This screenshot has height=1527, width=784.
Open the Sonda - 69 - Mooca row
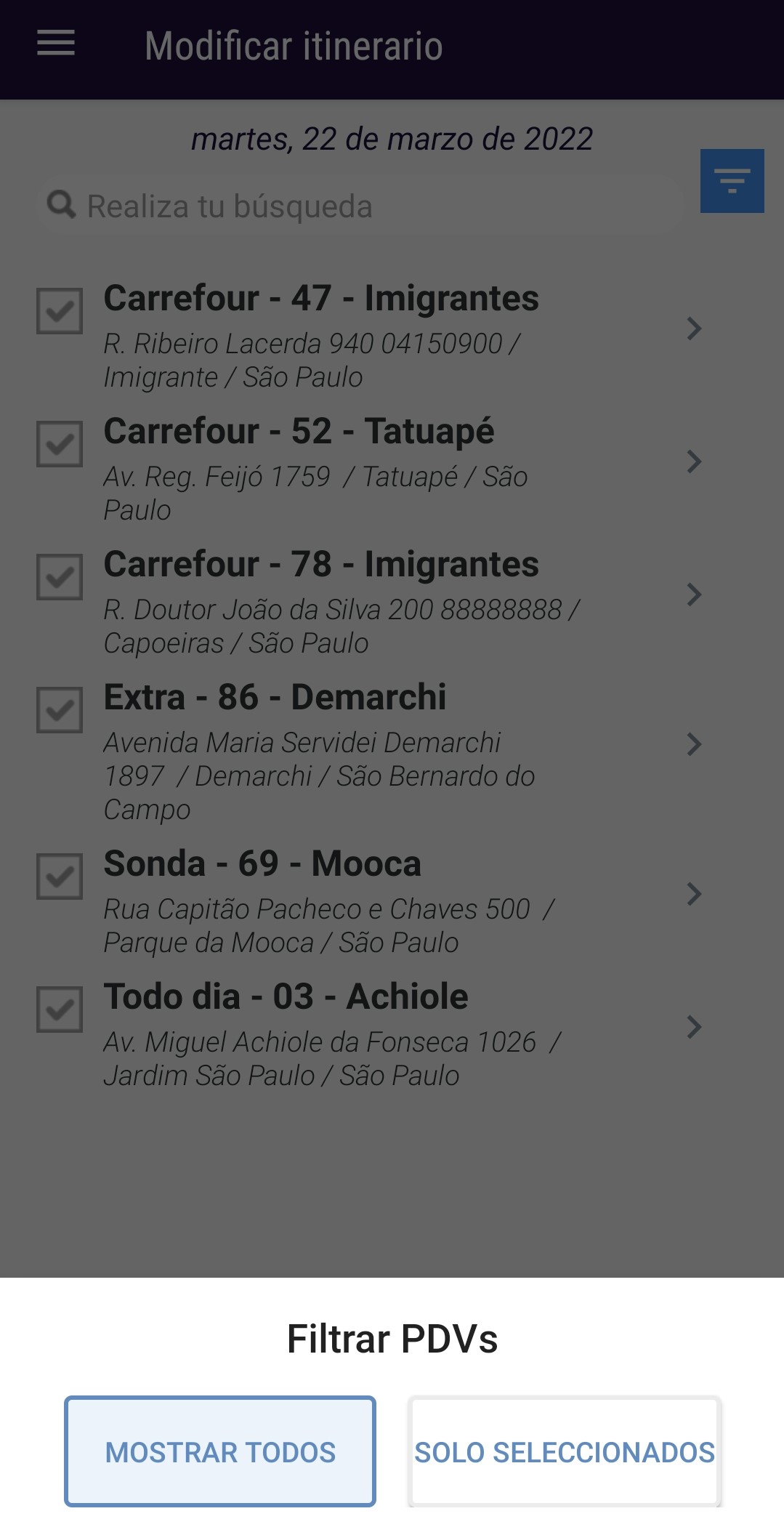point(694,894)
